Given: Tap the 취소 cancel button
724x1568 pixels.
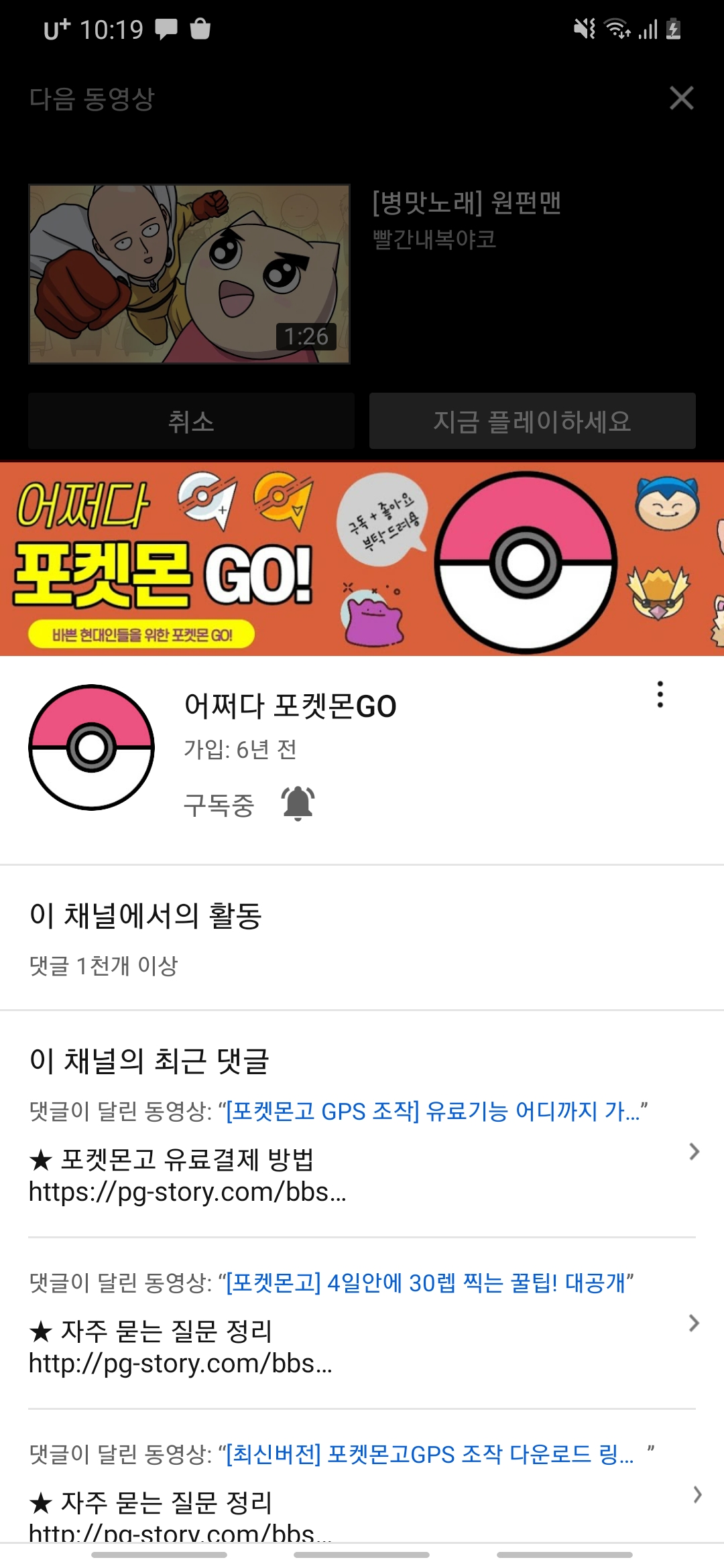Looking at the screenshot, I should click(x=191, y=421).
